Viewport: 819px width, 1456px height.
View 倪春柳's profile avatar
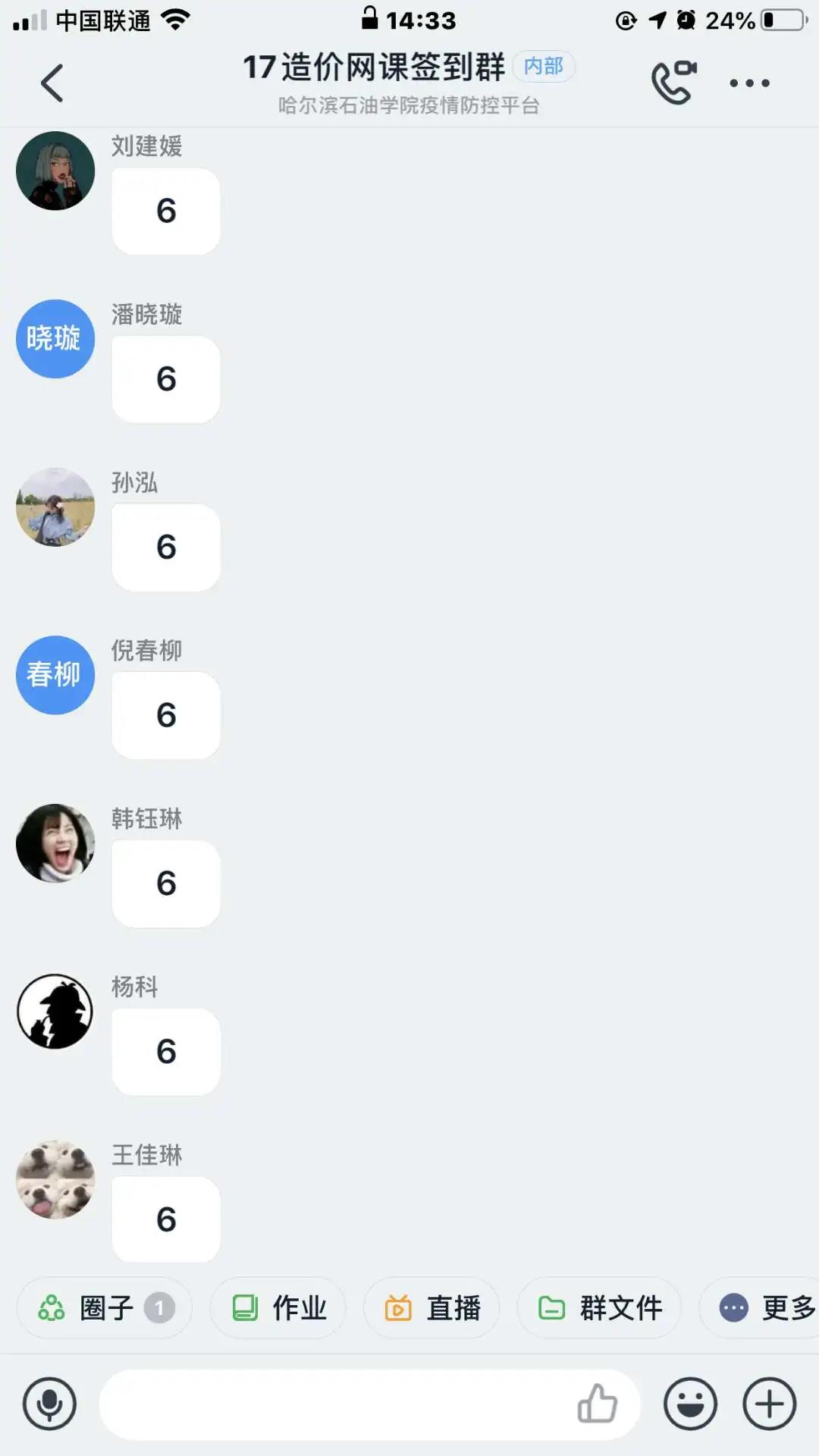(x=55, y=675)
